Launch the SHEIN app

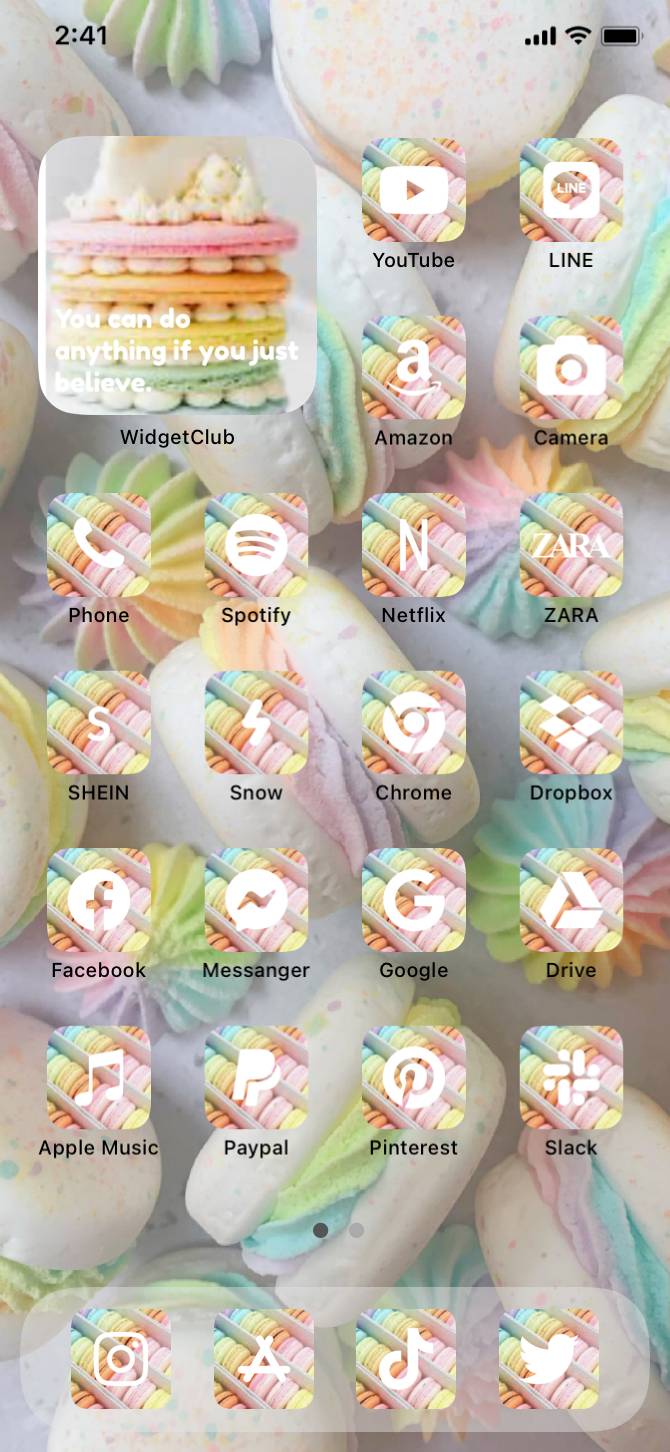click(x=98, y=723)
